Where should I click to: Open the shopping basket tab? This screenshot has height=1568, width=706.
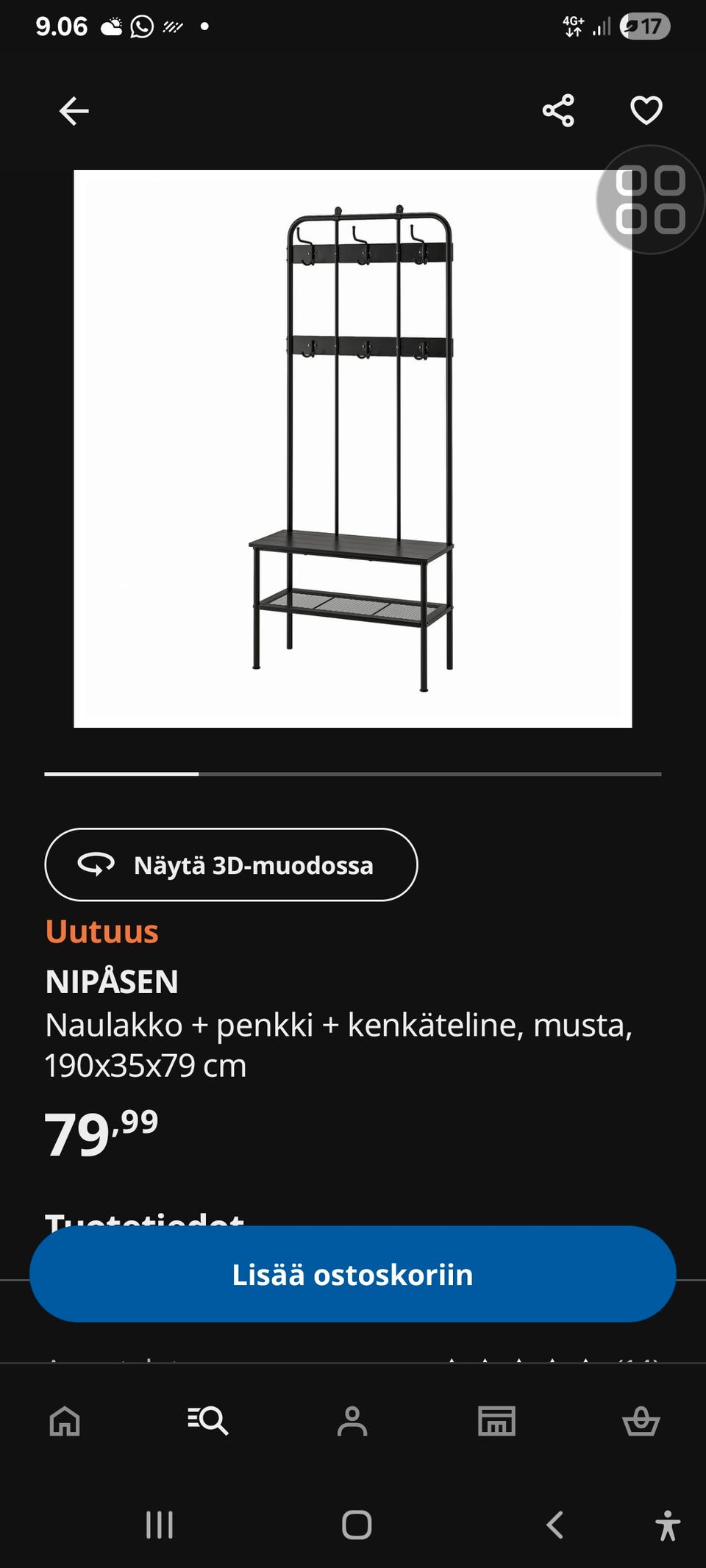coord(641,1421)
